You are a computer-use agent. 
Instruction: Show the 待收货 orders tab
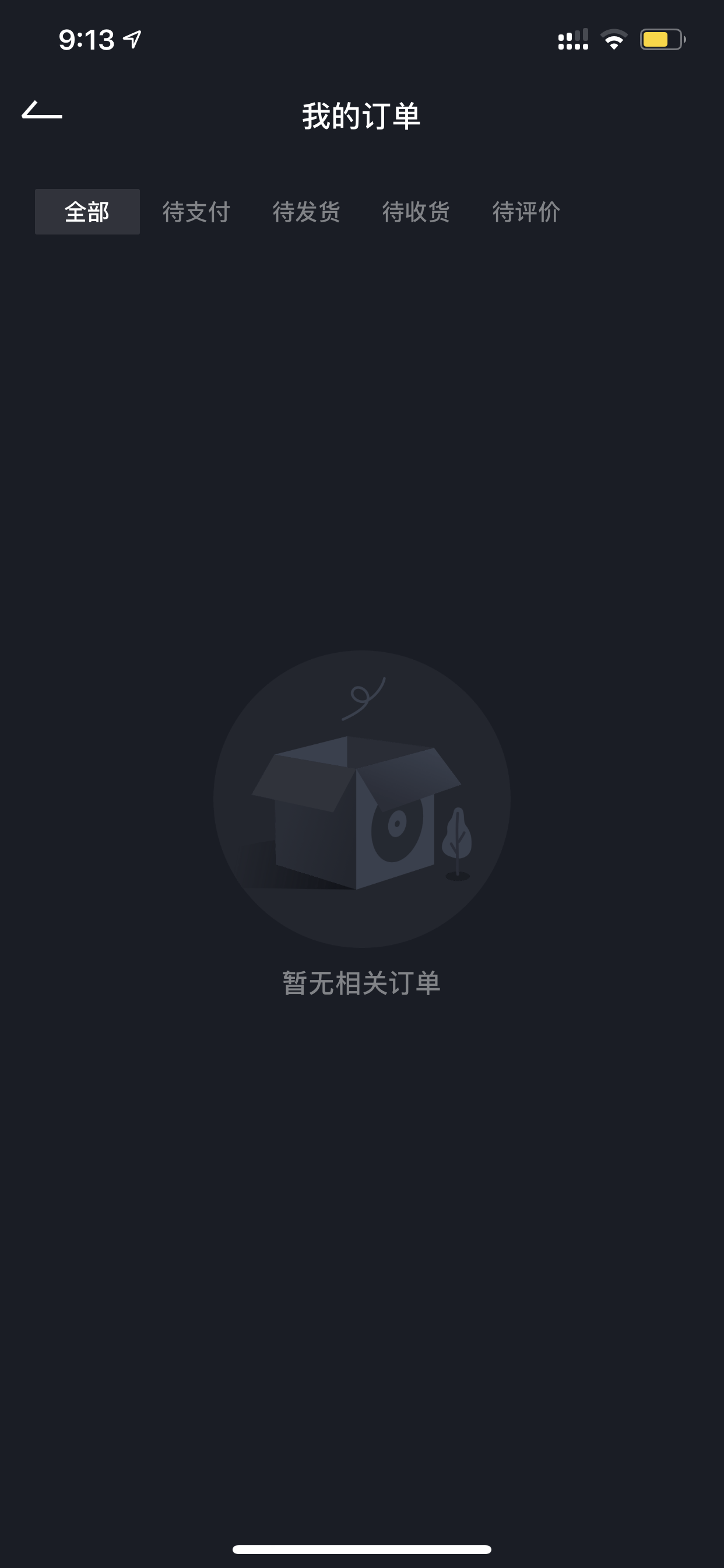[x=416, y=212]
